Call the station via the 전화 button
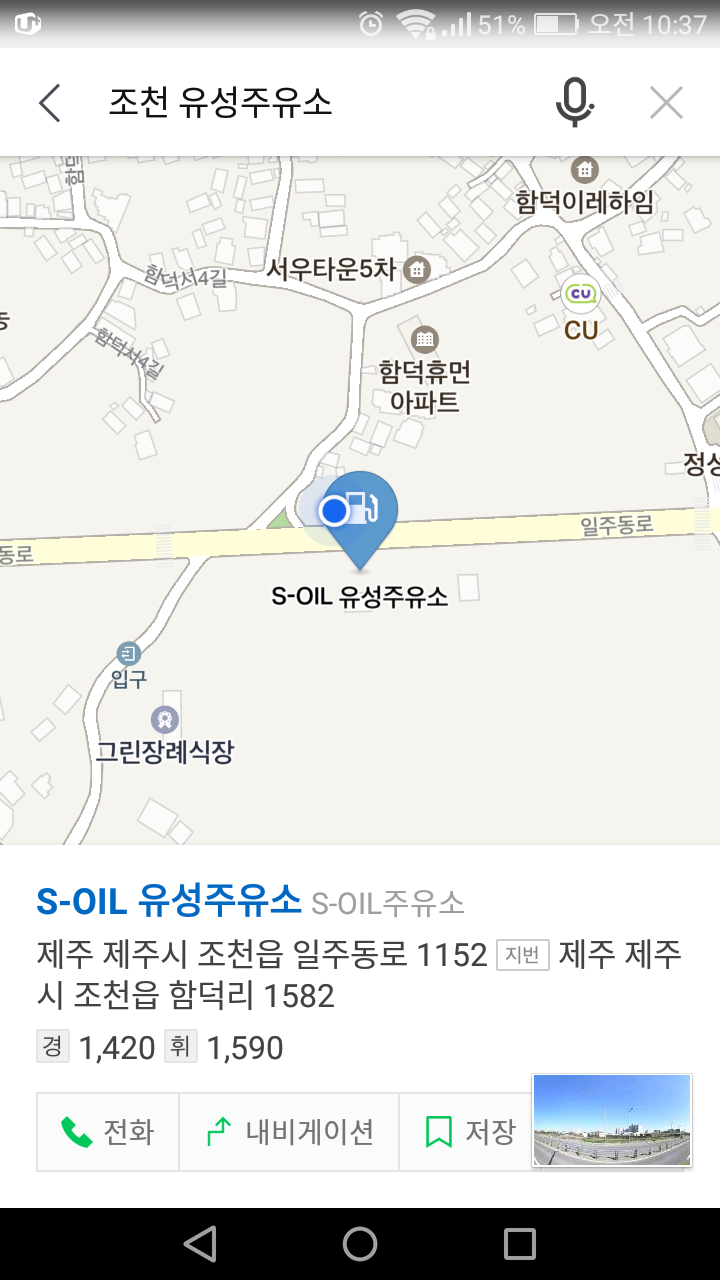The image size is (720, 1280). pos(108,1132)
